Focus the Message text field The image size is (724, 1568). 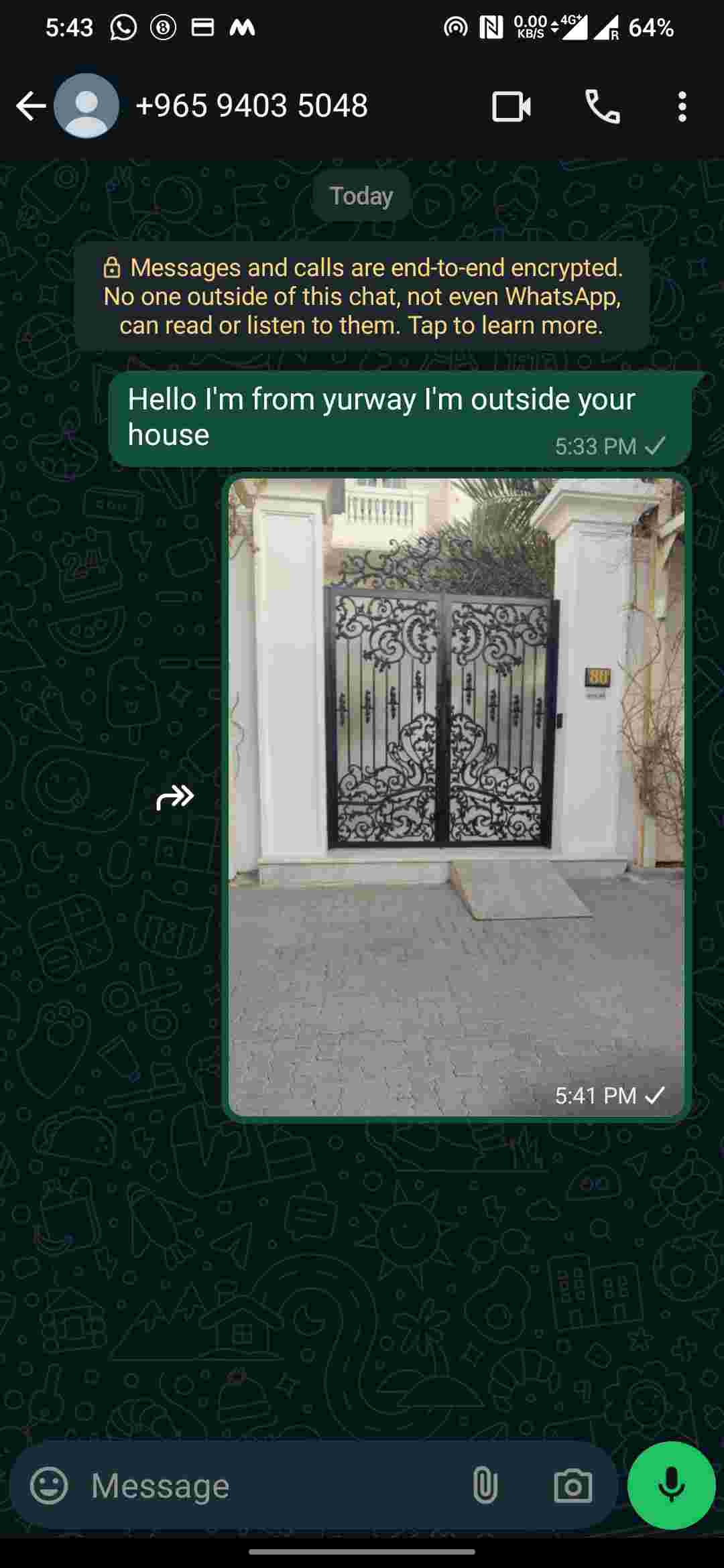268,1486
